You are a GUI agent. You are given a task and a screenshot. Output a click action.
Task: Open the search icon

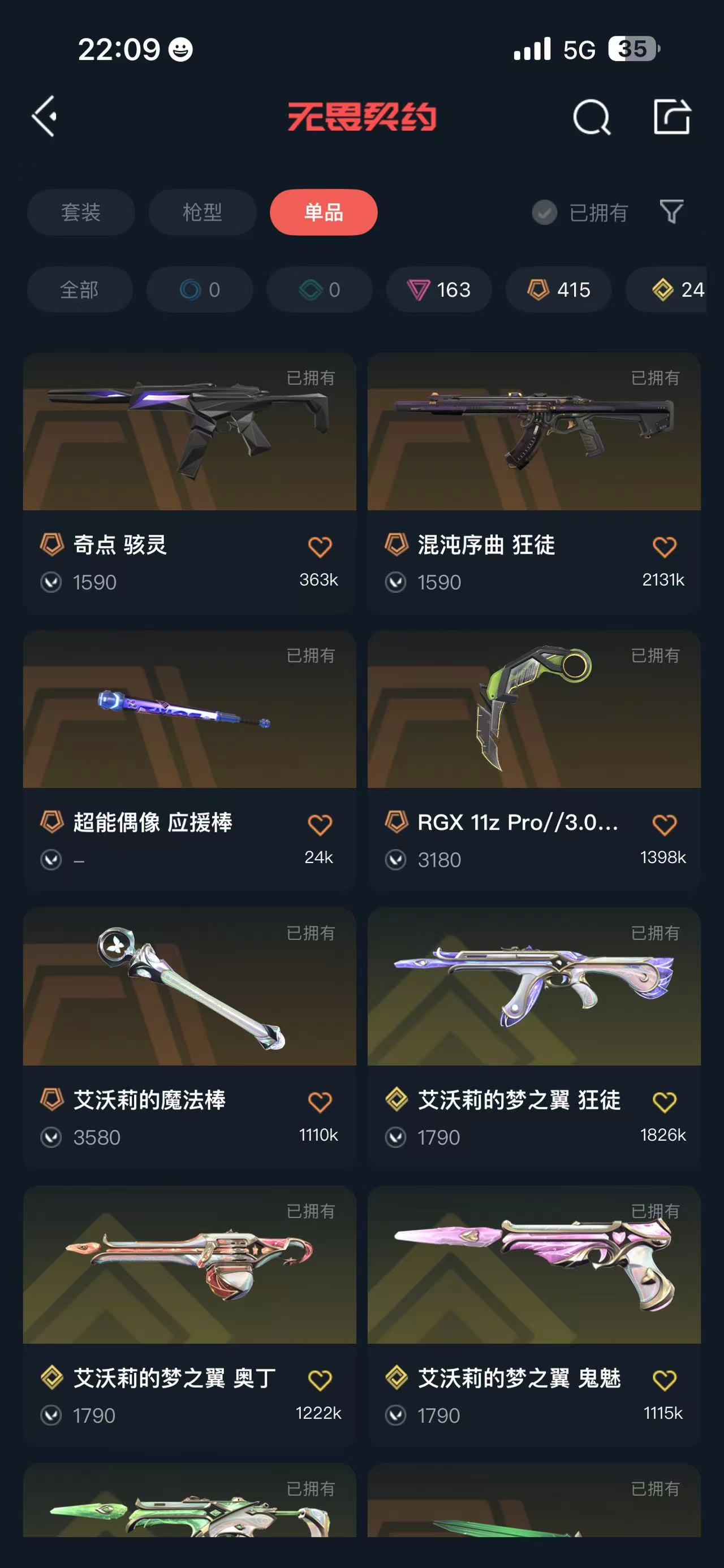click(x=591, y=116)
